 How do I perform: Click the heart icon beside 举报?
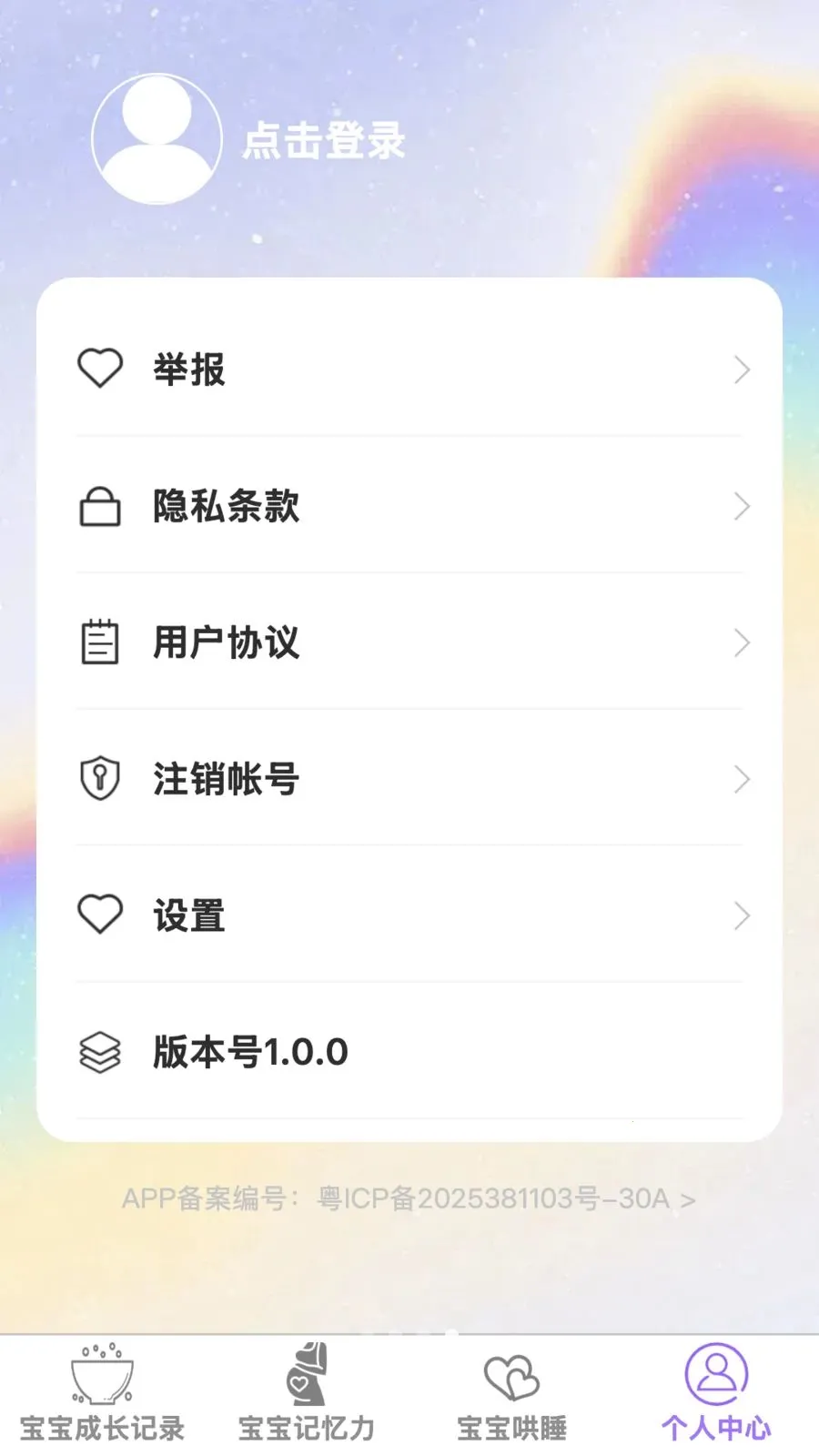pos(101,369)
